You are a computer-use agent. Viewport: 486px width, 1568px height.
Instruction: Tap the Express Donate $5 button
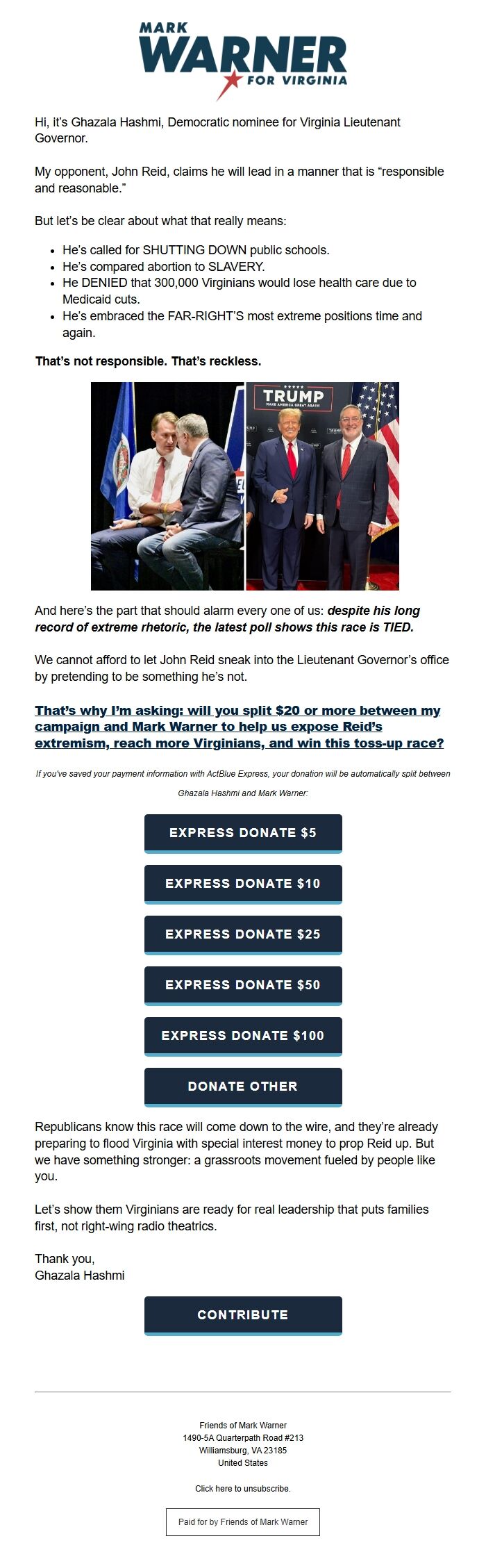[243, 833]
